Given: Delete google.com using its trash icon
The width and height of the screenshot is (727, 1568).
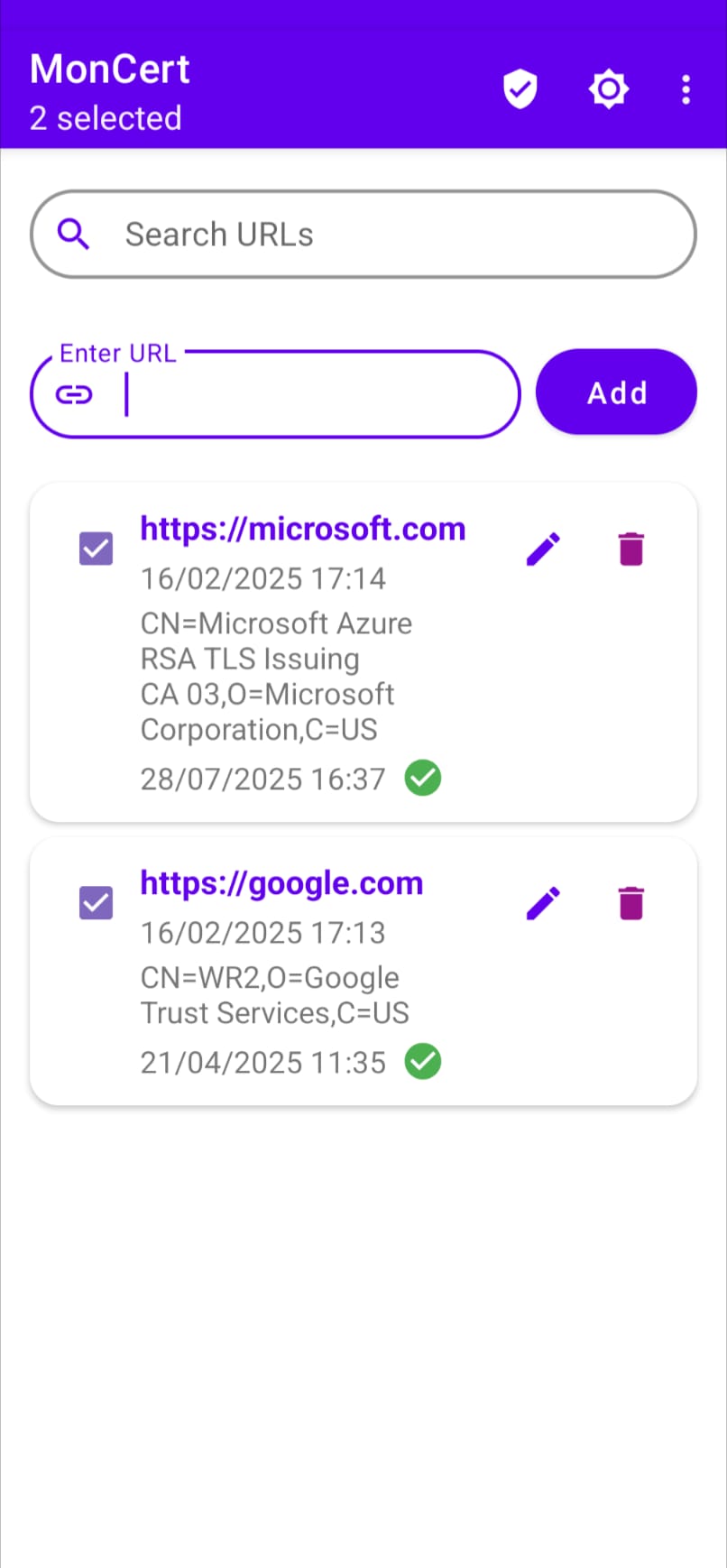Looking at the screenshot, I should (630, 902).
